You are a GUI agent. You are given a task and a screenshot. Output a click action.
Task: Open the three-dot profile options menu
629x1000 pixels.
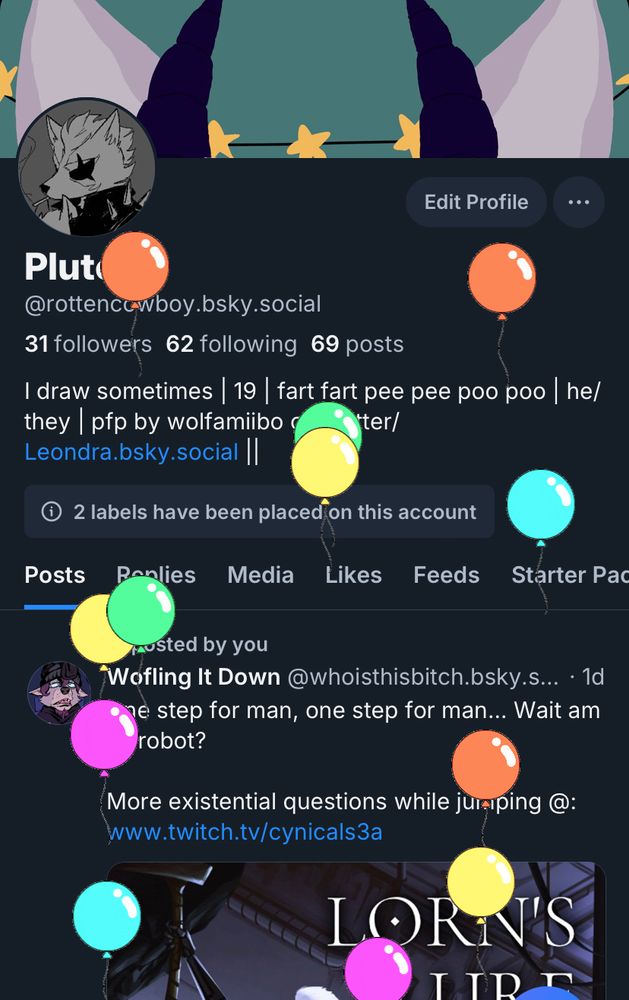(x=579, y=202)
